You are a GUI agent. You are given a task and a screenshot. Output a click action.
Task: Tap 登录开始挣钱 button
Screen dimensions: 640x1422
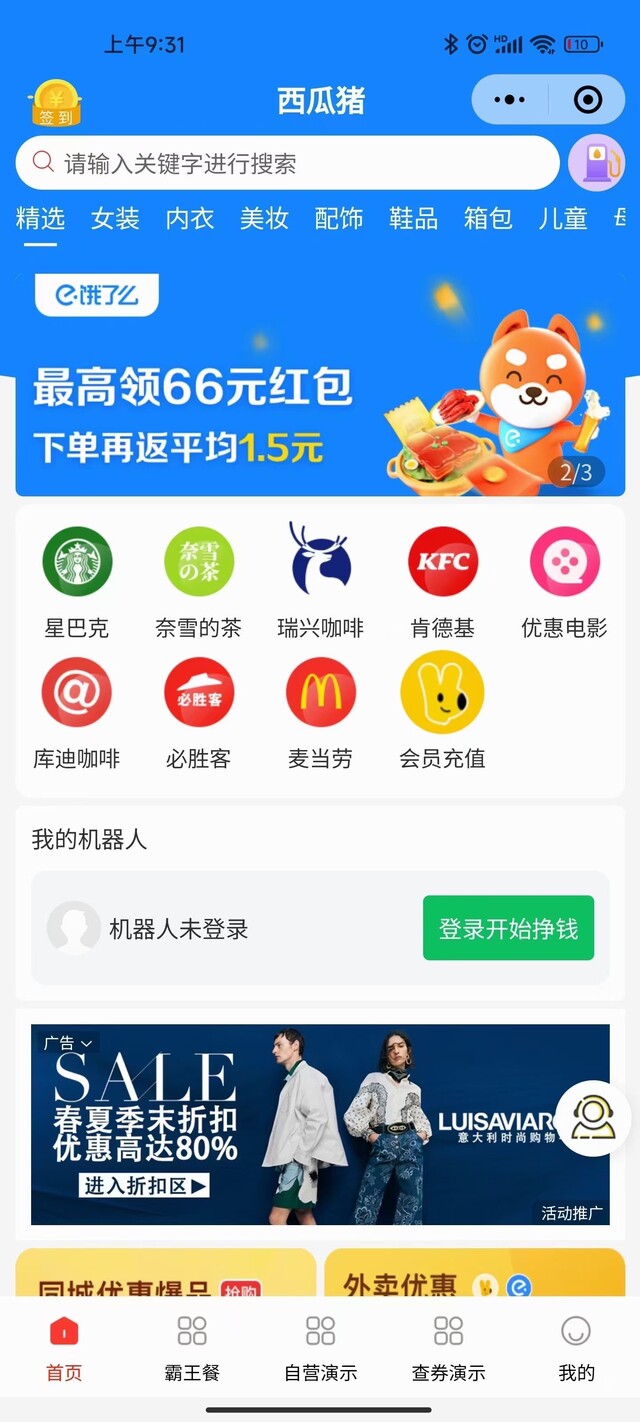tap(508, 928)
